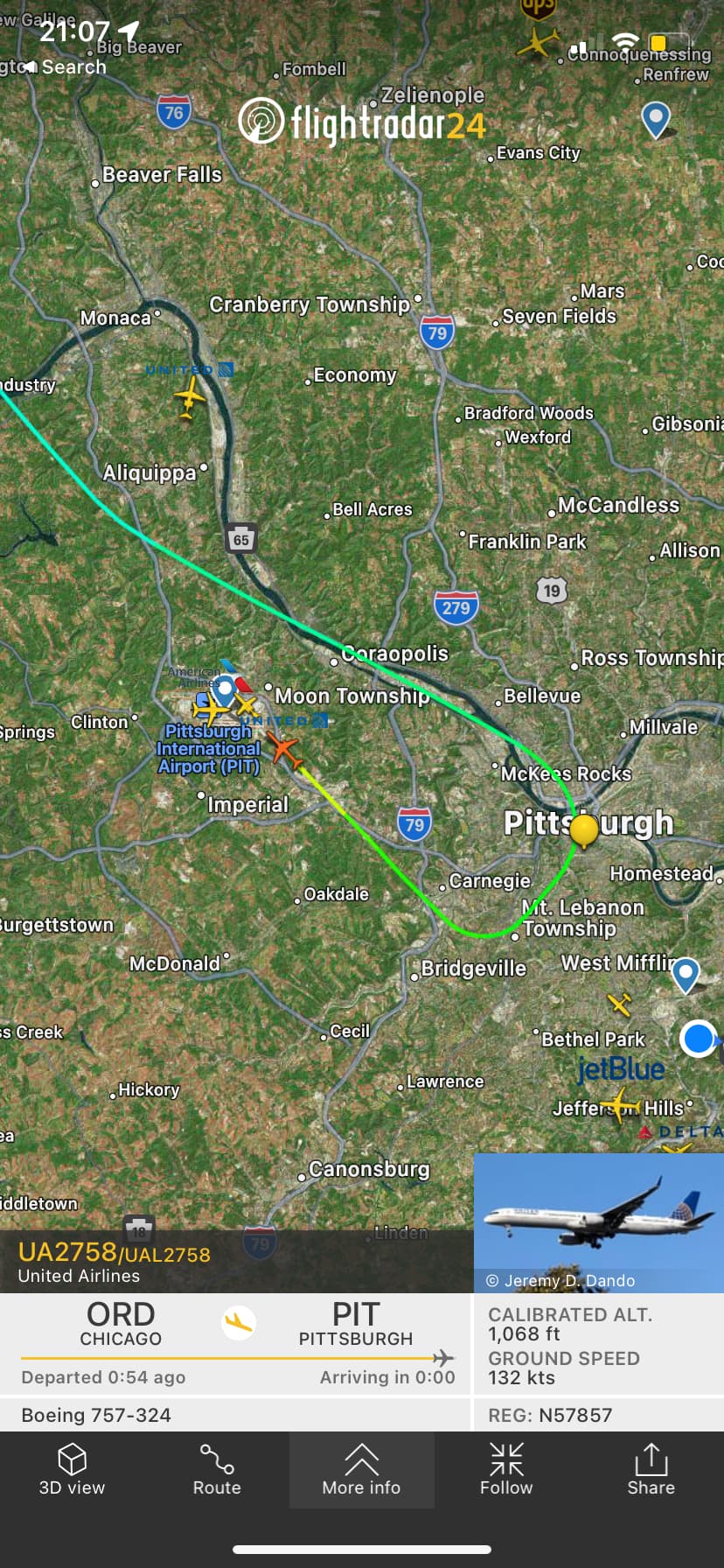
Task: Select the orange UA2758 aircraft icon
Action: (283, 748)
